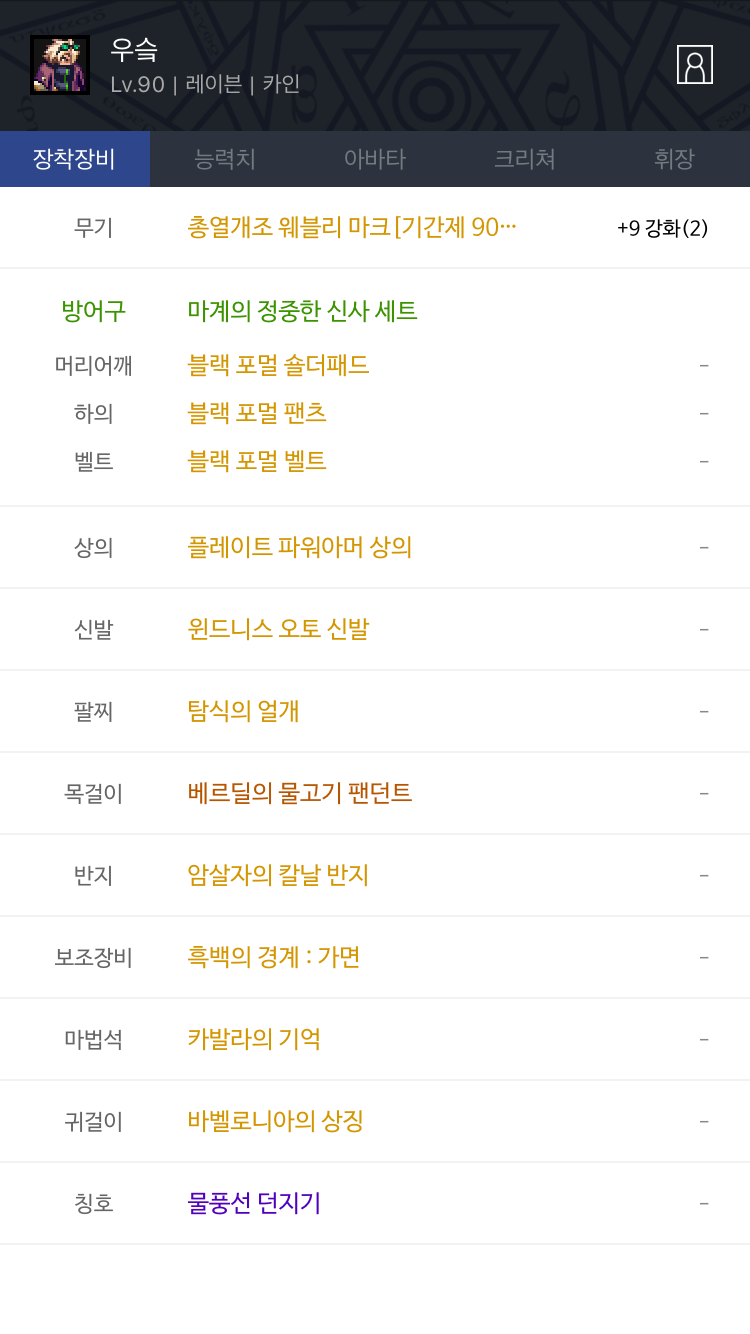Open 블랙 포멀 숄더패드 item
Screen dimensions: 750x1334
278,365
